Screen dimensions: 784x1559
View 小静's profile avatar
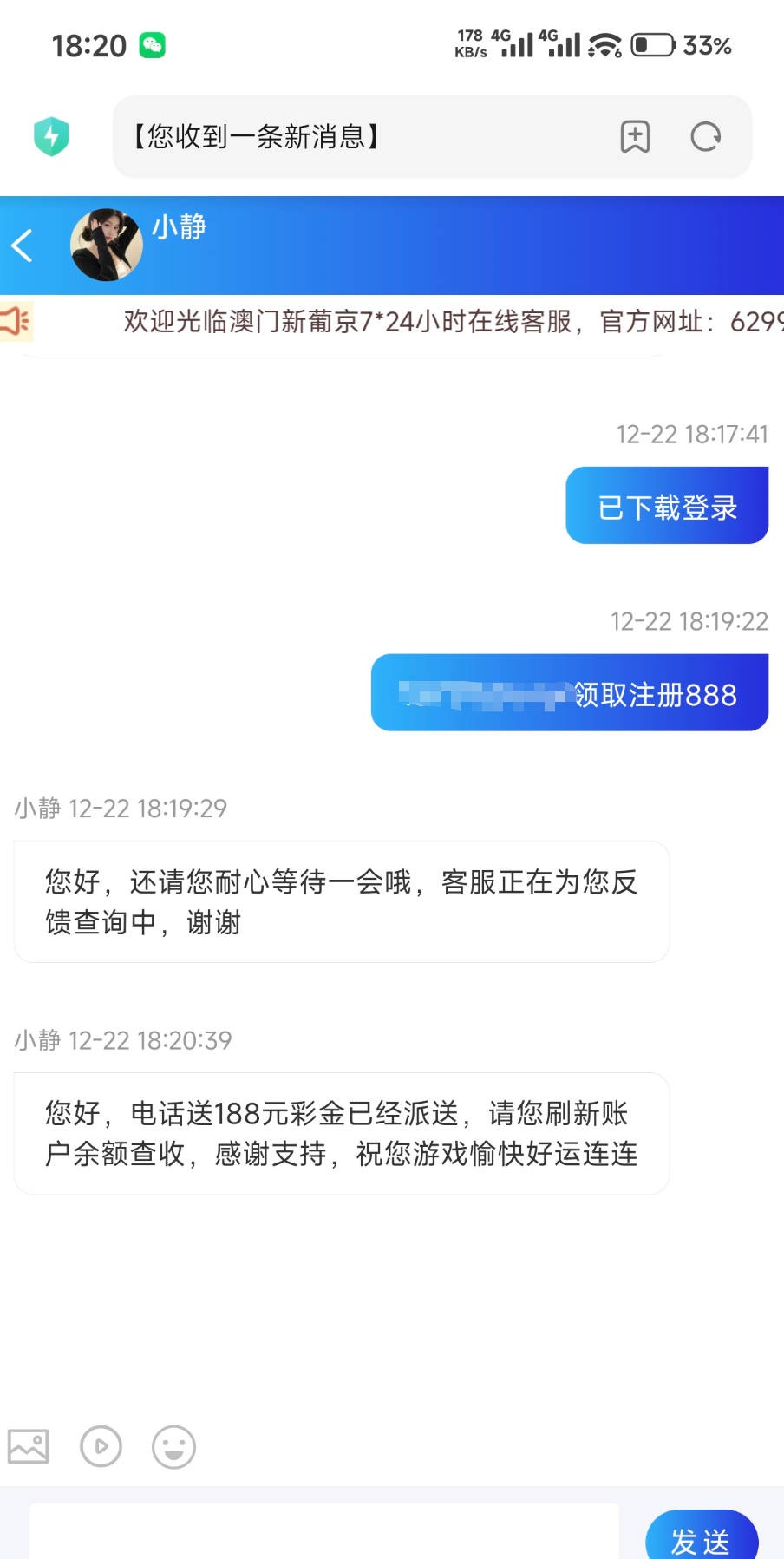click(107, 245)
